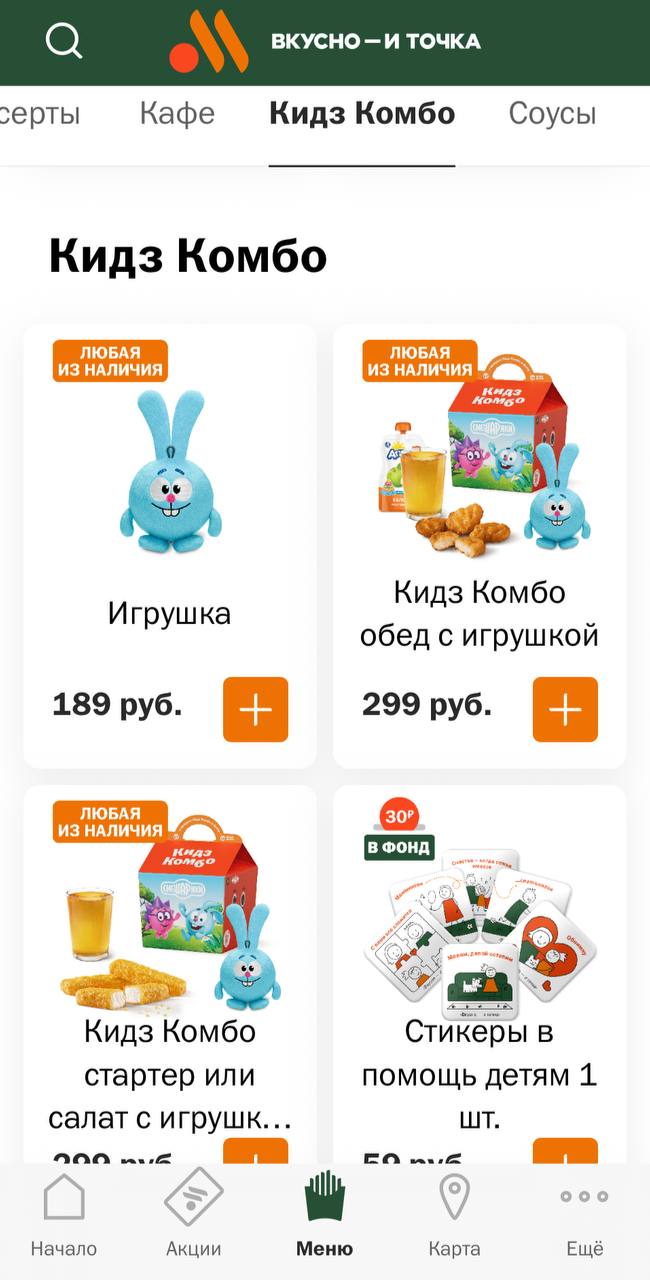Image resolution: width=650 pixels, height=1280 pixels.
Task: Open the Ещё tab
Action: (x=584, y=1215)
